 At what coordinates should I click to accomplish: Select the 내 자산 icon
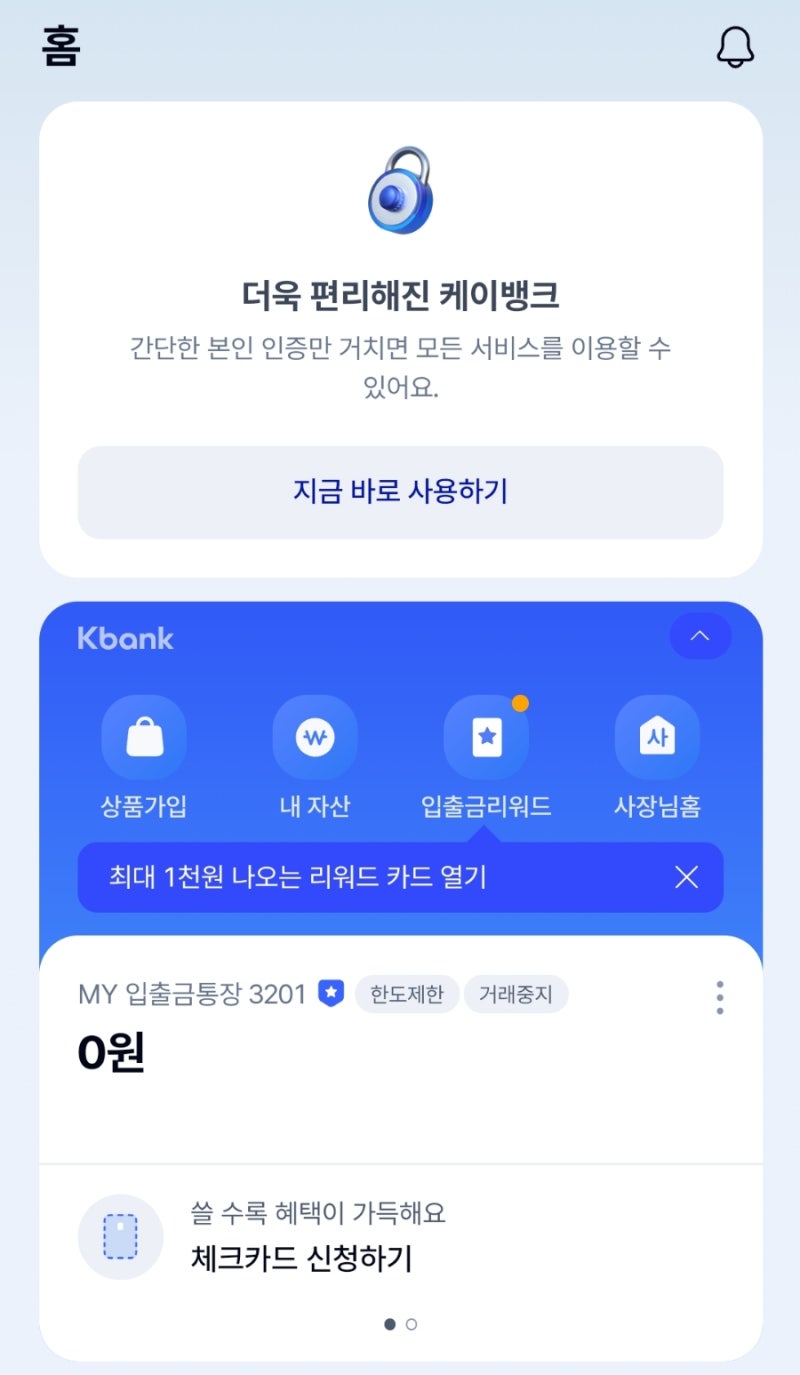(316, 736)
